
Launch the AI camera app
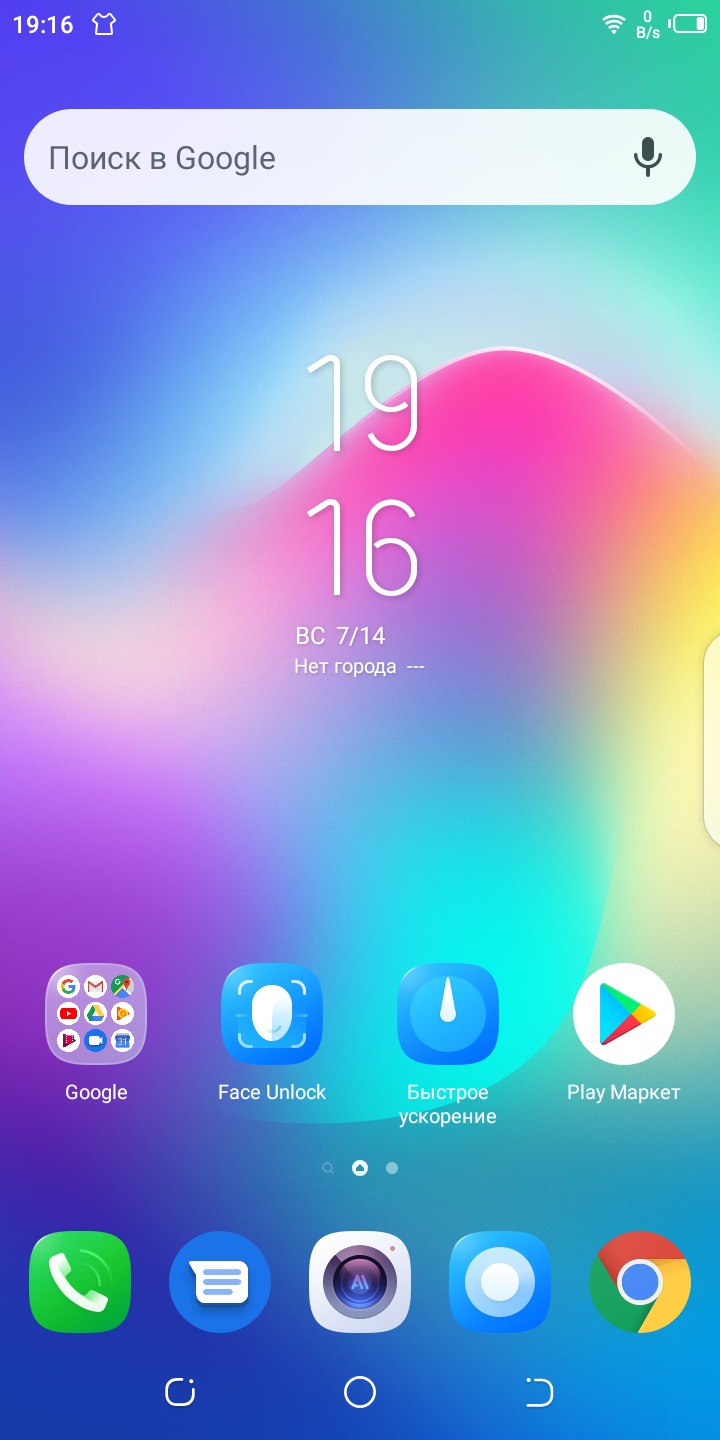(360, 1282)
